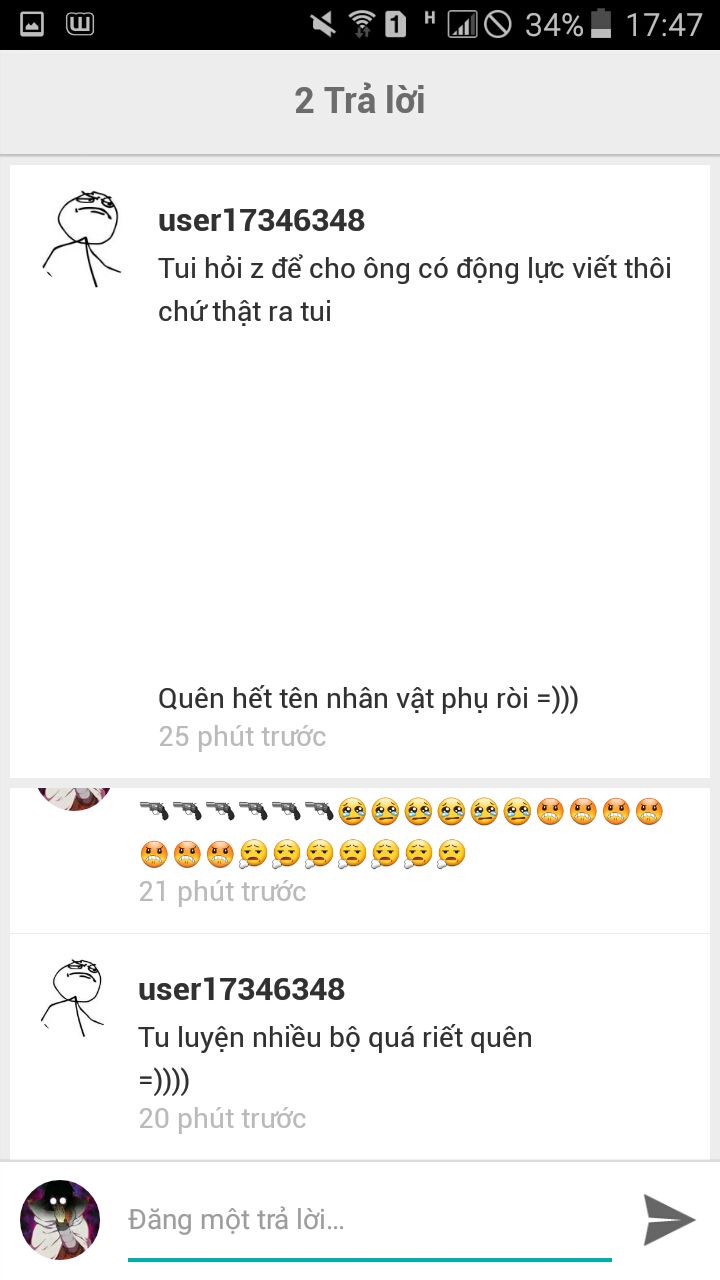The image size is (720, 1280).
Task: Open username user17346348 on the 20-minute reply
Action: [x=241, y=989]
